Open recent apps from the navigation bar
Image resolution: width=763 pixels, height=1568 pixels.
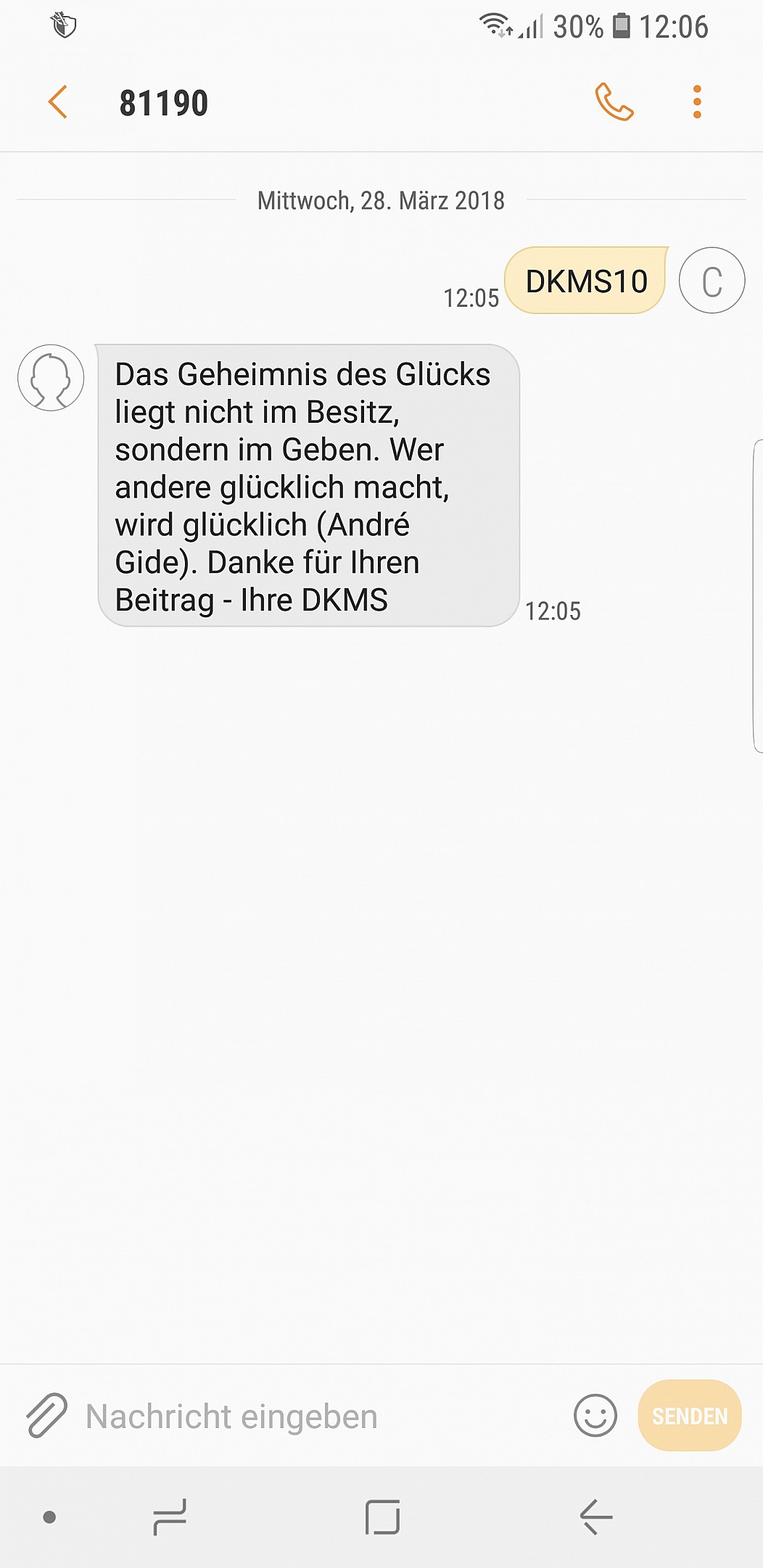(x=170, y=1517)
